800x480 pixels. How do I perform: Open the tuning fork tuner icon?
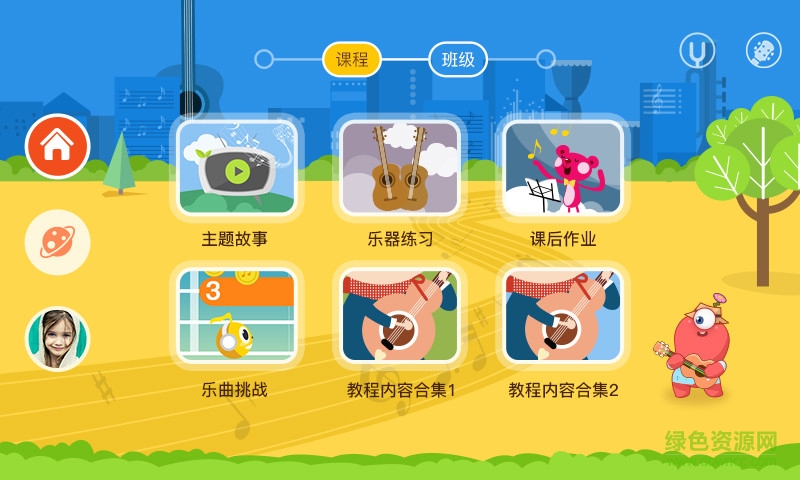[x=697, y=51]
